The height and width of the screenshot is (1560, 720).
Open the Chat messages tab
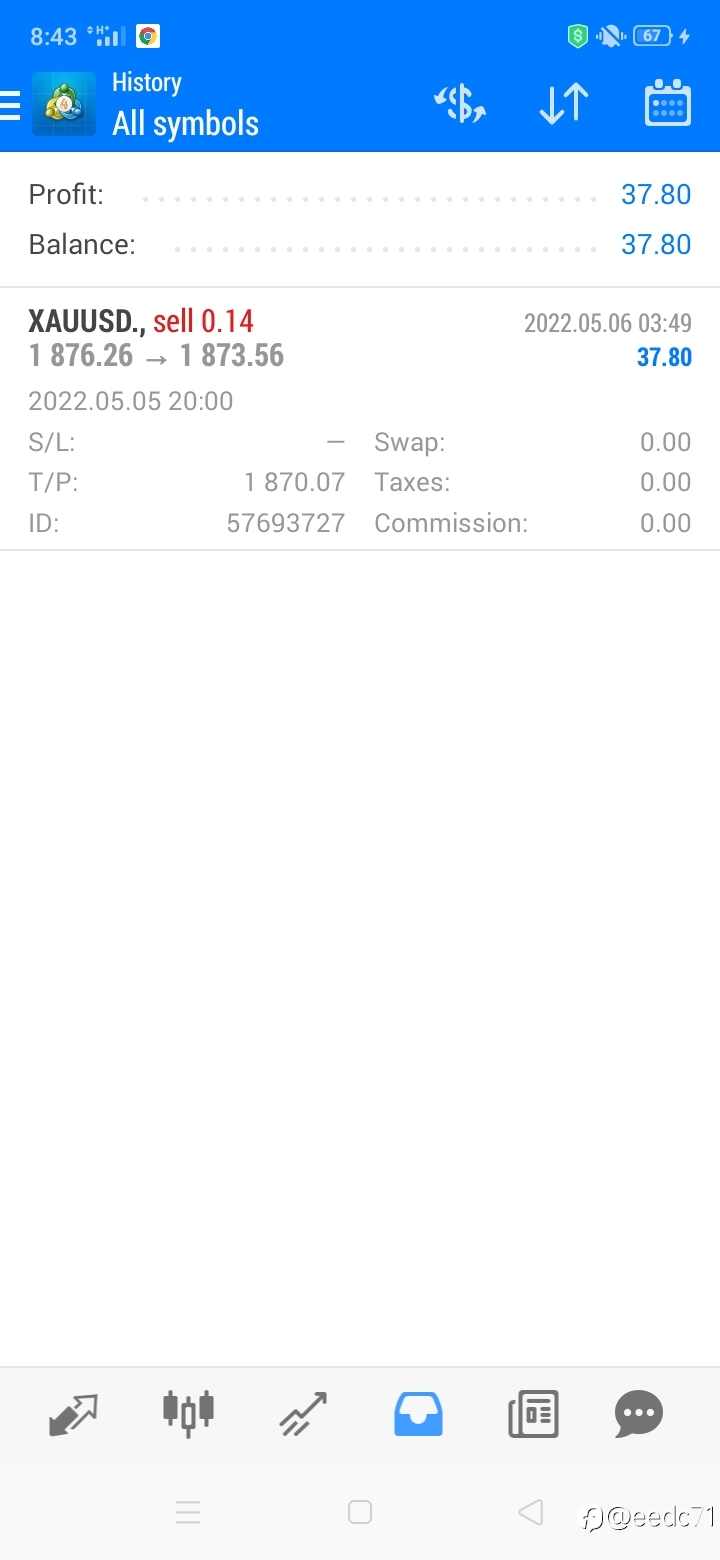coord(639,1414)
